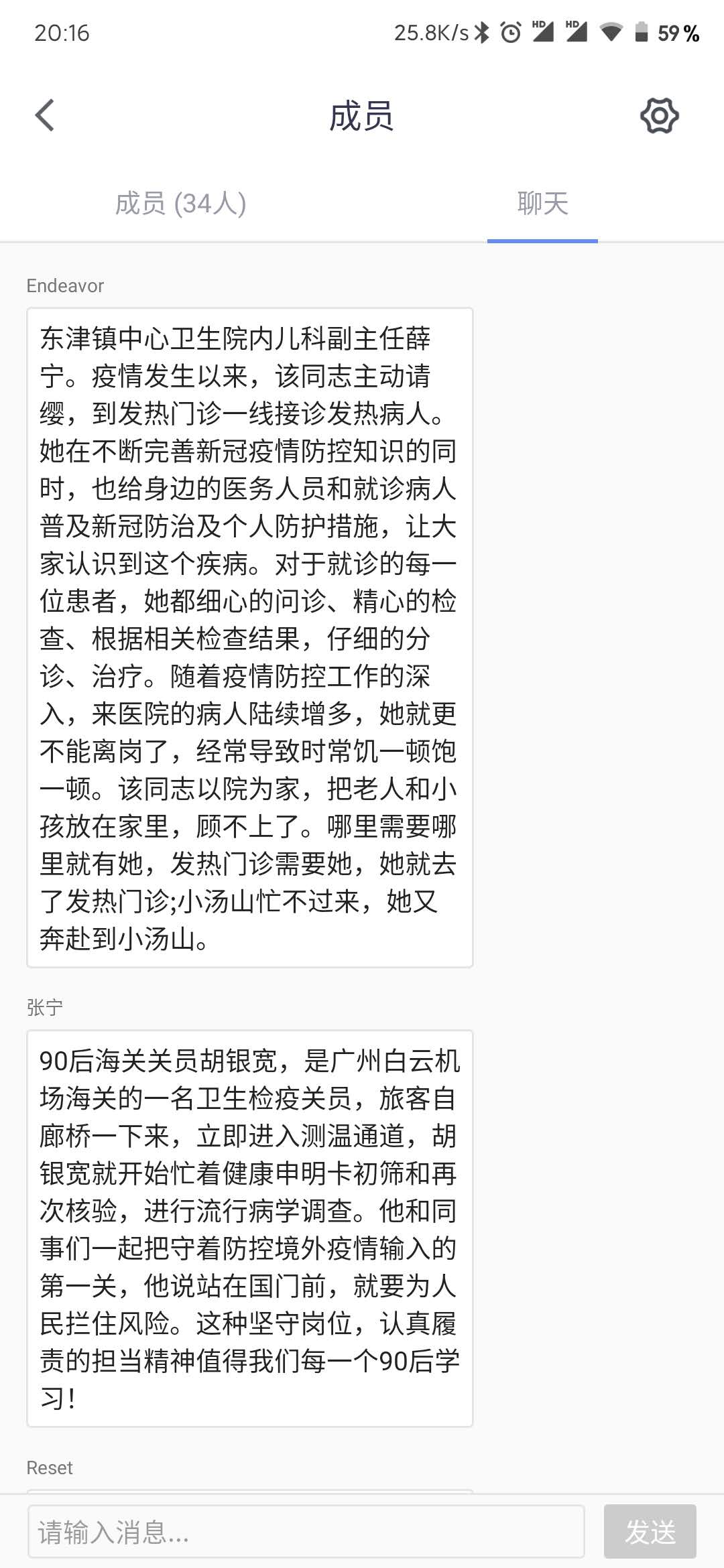Tap the 发送 send button

(x=650, y=1531)
